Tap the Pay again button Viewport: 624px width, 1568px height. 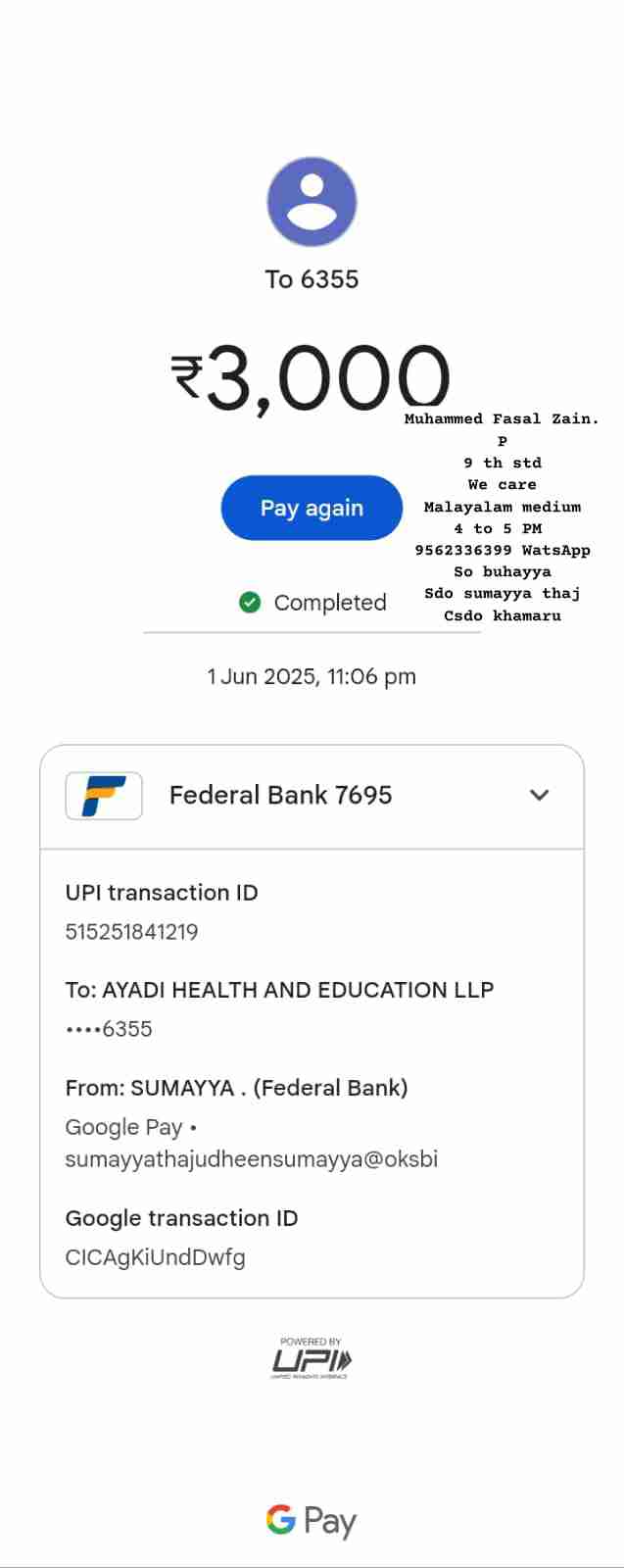[312, 508]
